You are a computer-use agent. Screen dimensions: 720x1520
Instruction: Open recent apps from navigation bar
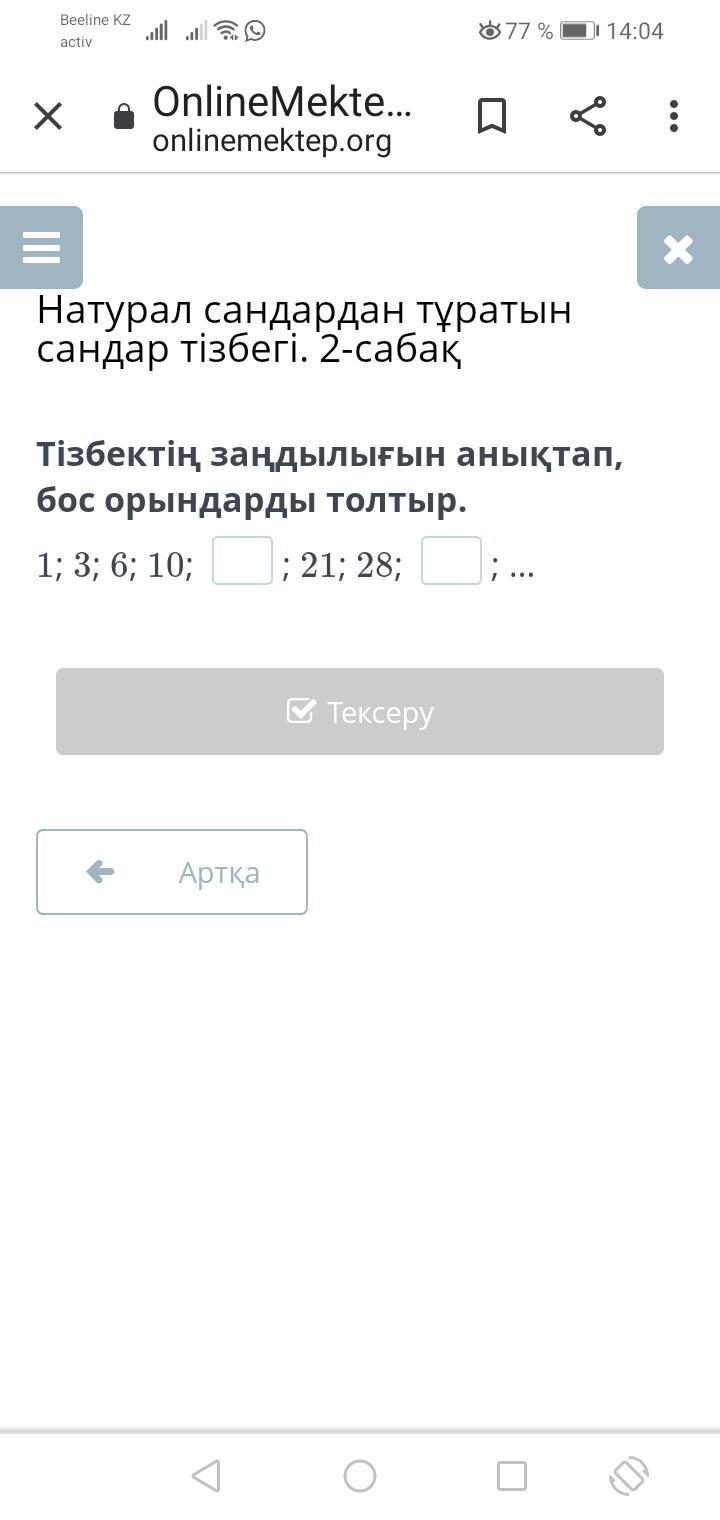point(511,1475)
